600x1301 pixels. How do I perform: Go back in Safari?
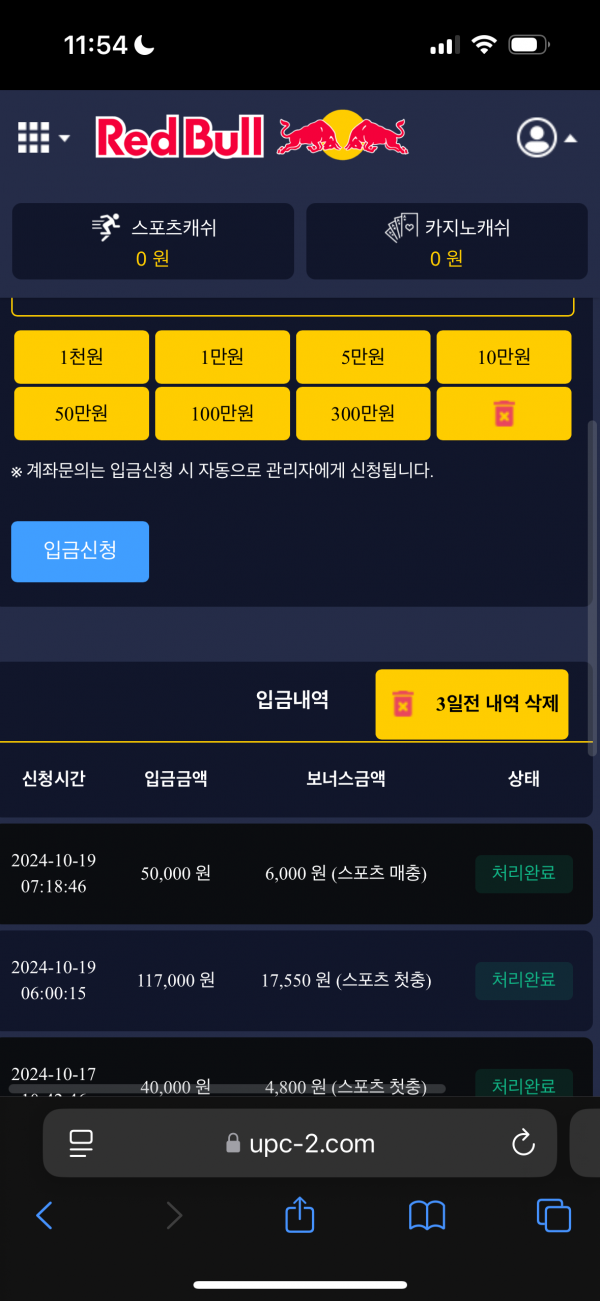pos(44,1215)
